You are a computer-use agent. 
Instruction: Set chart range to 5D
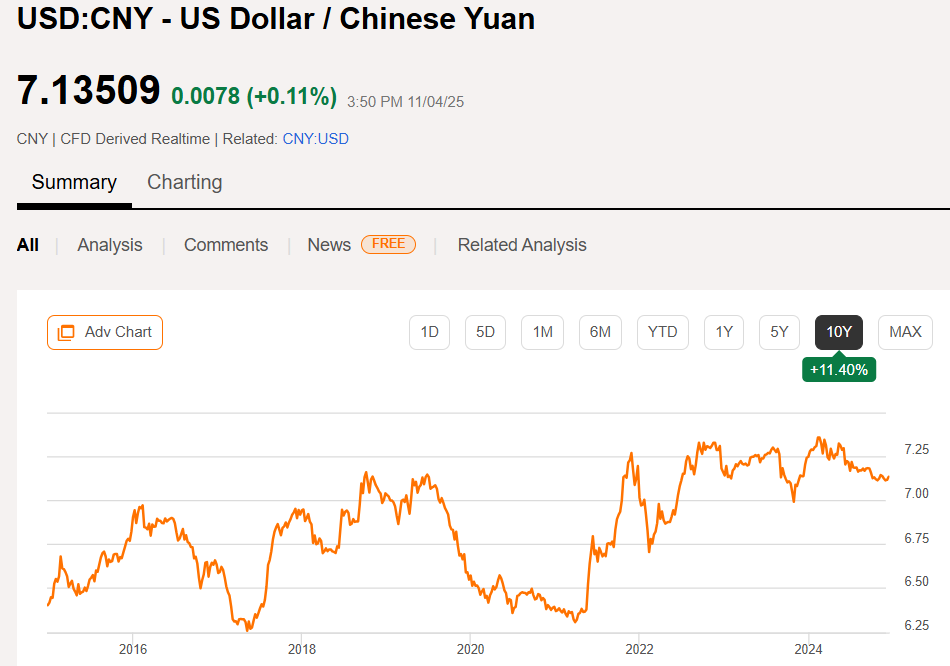[485, 332]
